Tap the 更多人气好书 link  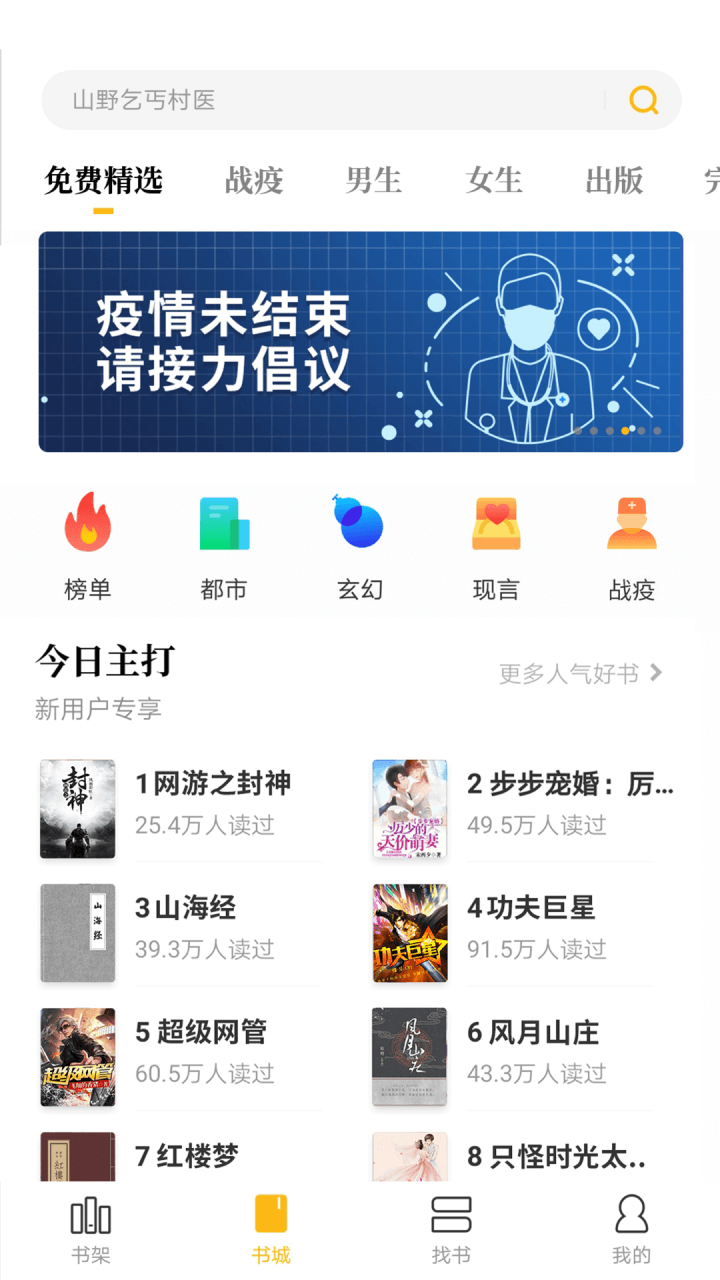coord(580,674)
